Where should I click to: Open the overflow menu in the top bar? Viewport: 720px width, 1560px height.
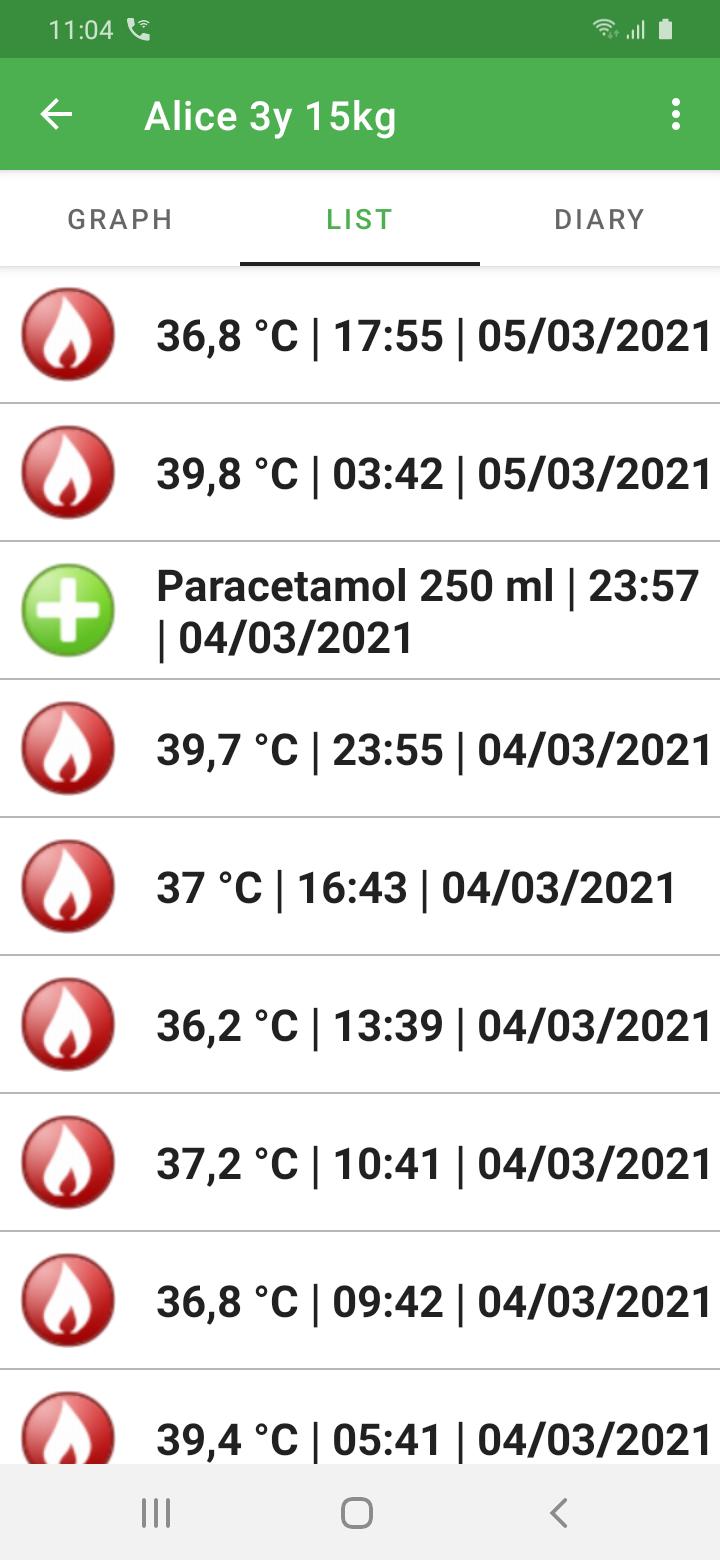[x=674, y=114]
